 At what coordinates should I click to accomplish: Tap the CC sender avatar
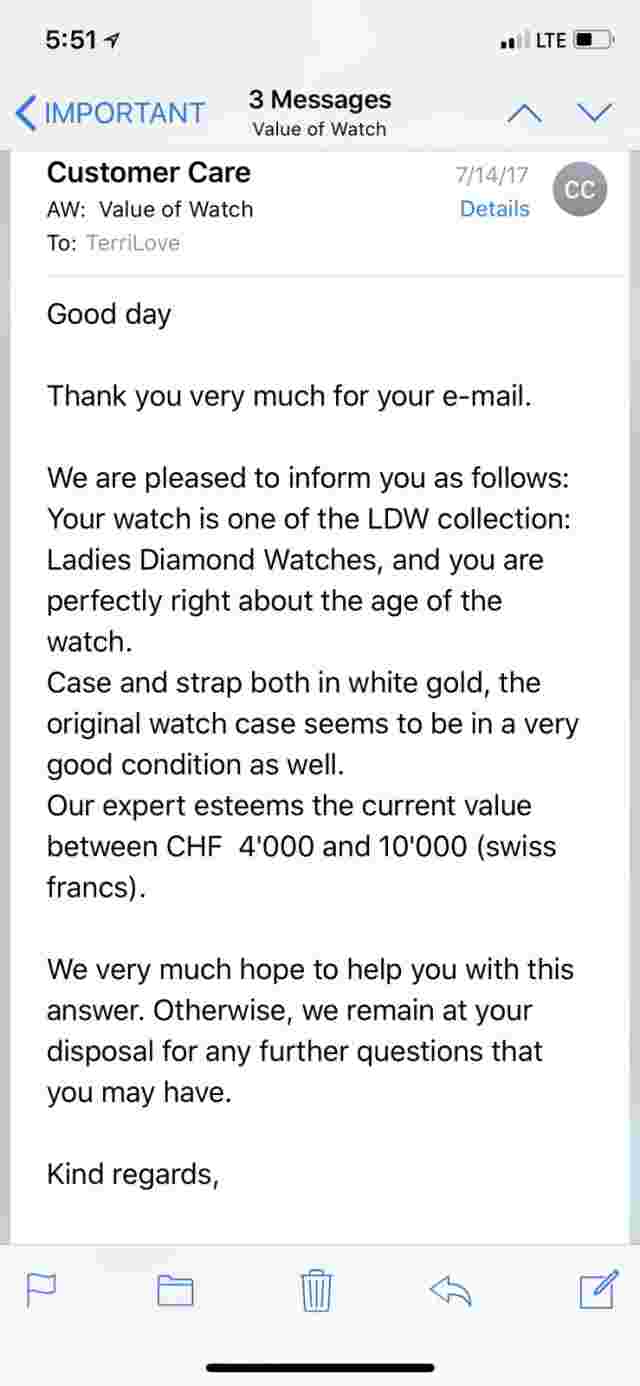coord(580,190)
